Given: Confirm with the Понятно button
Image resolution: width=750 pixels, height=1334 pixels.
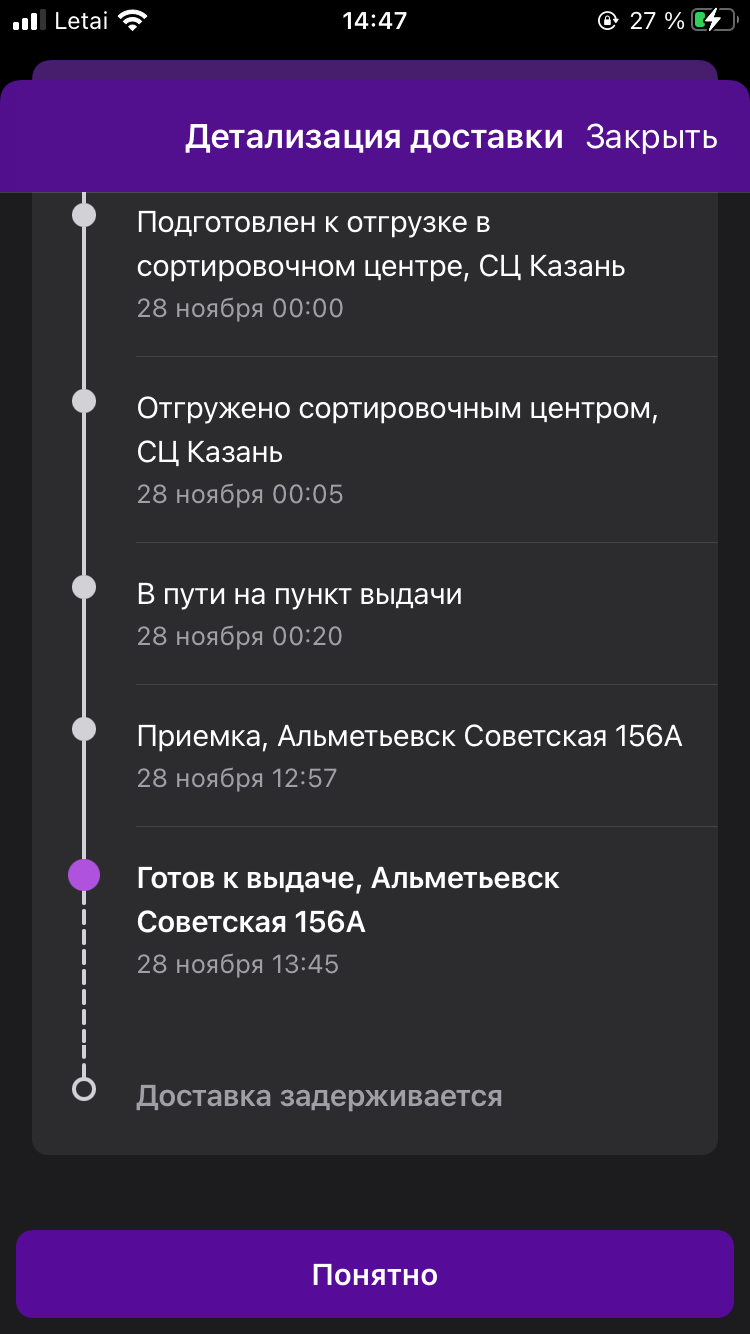Looking at the screenshot, I should [375, 1274].
